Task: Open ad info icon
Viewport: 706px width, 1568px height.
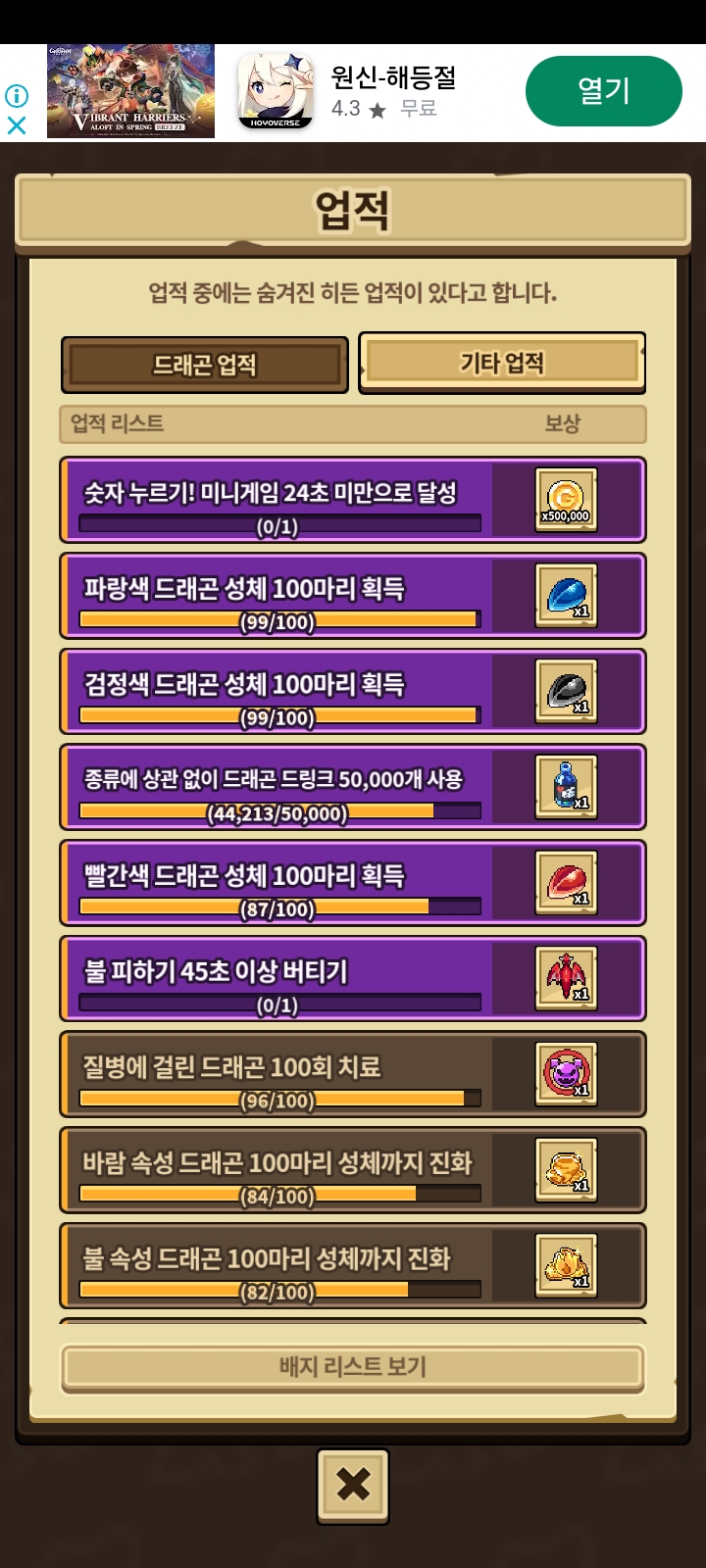Action: (x=17, y=96)
